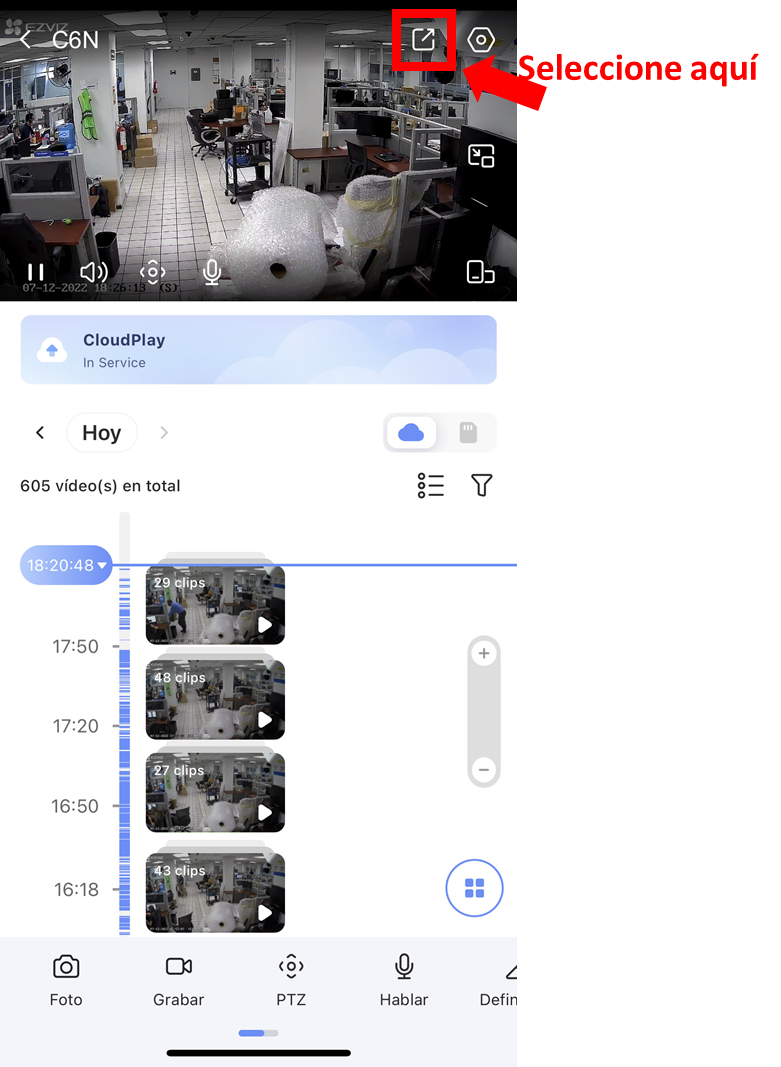Switch to list view of videos
781x1067 pixels.
(431, 486)
